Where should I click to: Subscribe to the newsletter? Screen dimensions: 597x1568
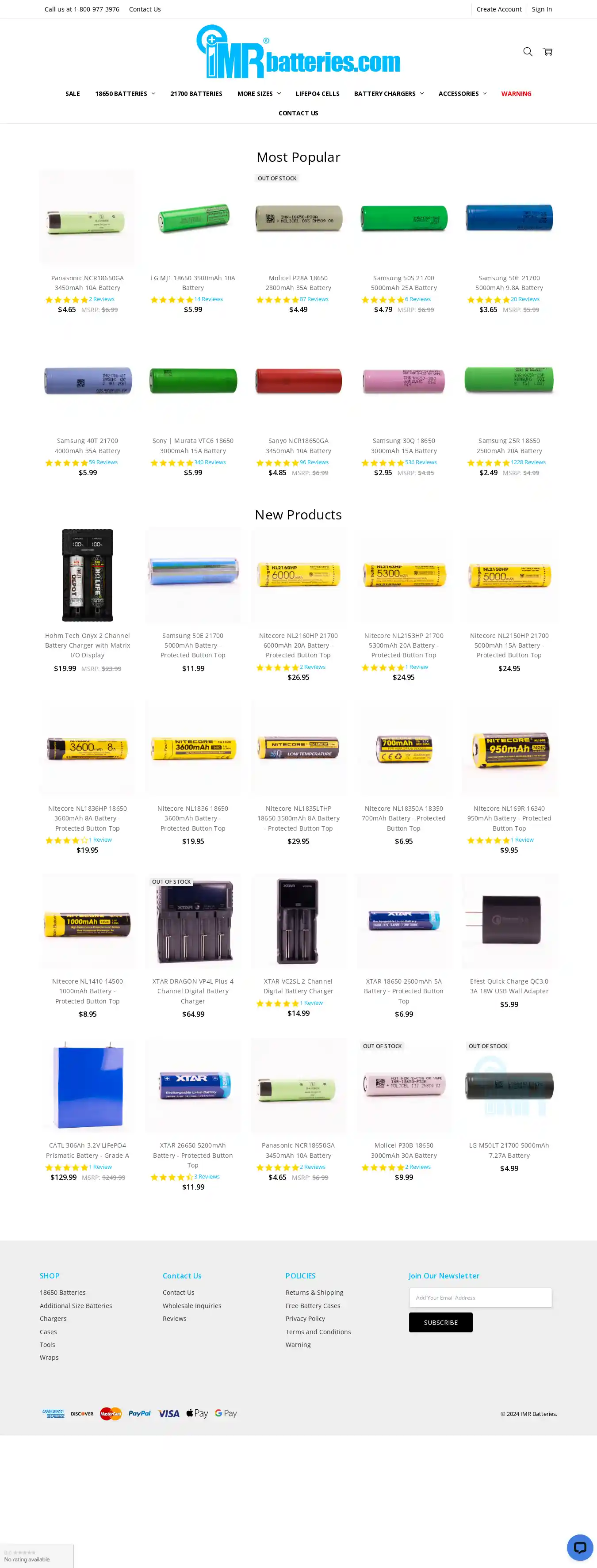[440, 1322]
